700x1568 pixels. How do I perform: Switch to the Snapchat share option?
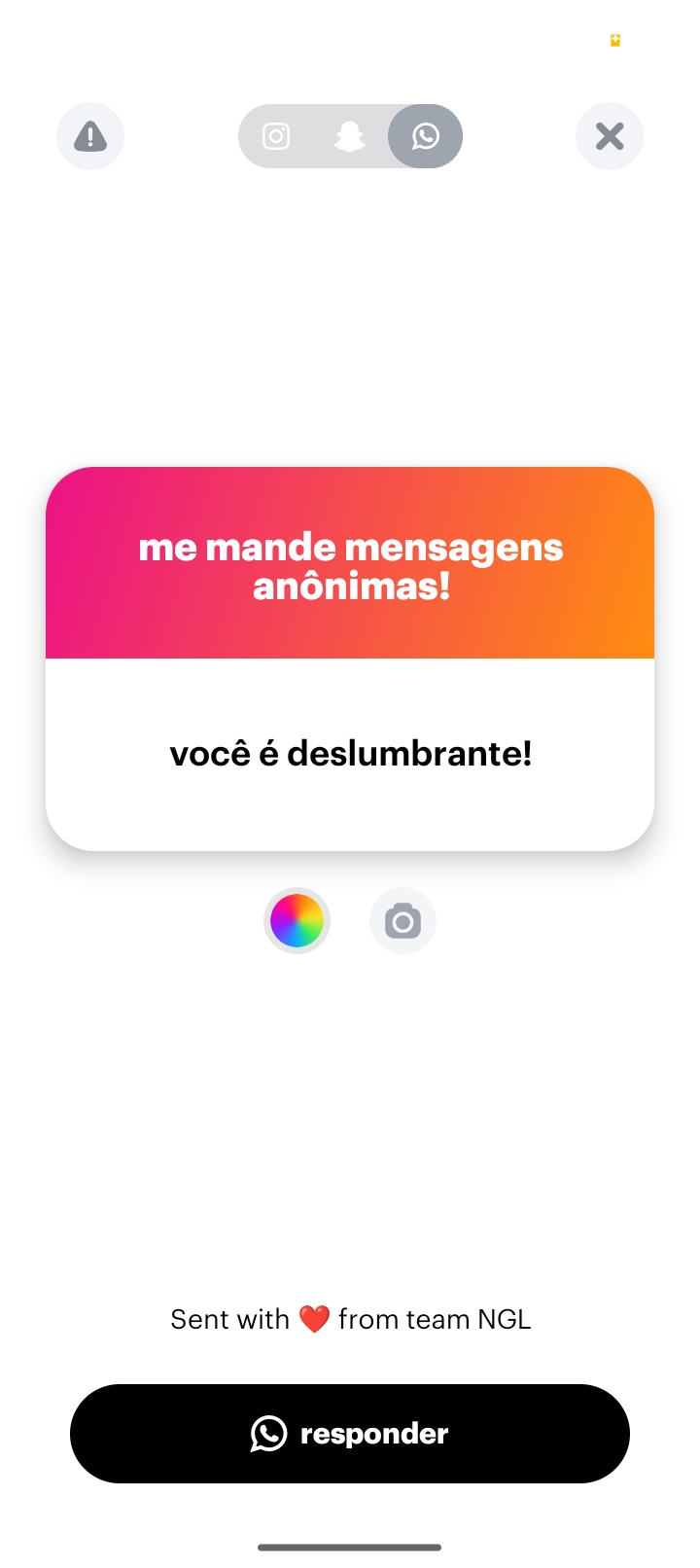[x=350, y=136]
